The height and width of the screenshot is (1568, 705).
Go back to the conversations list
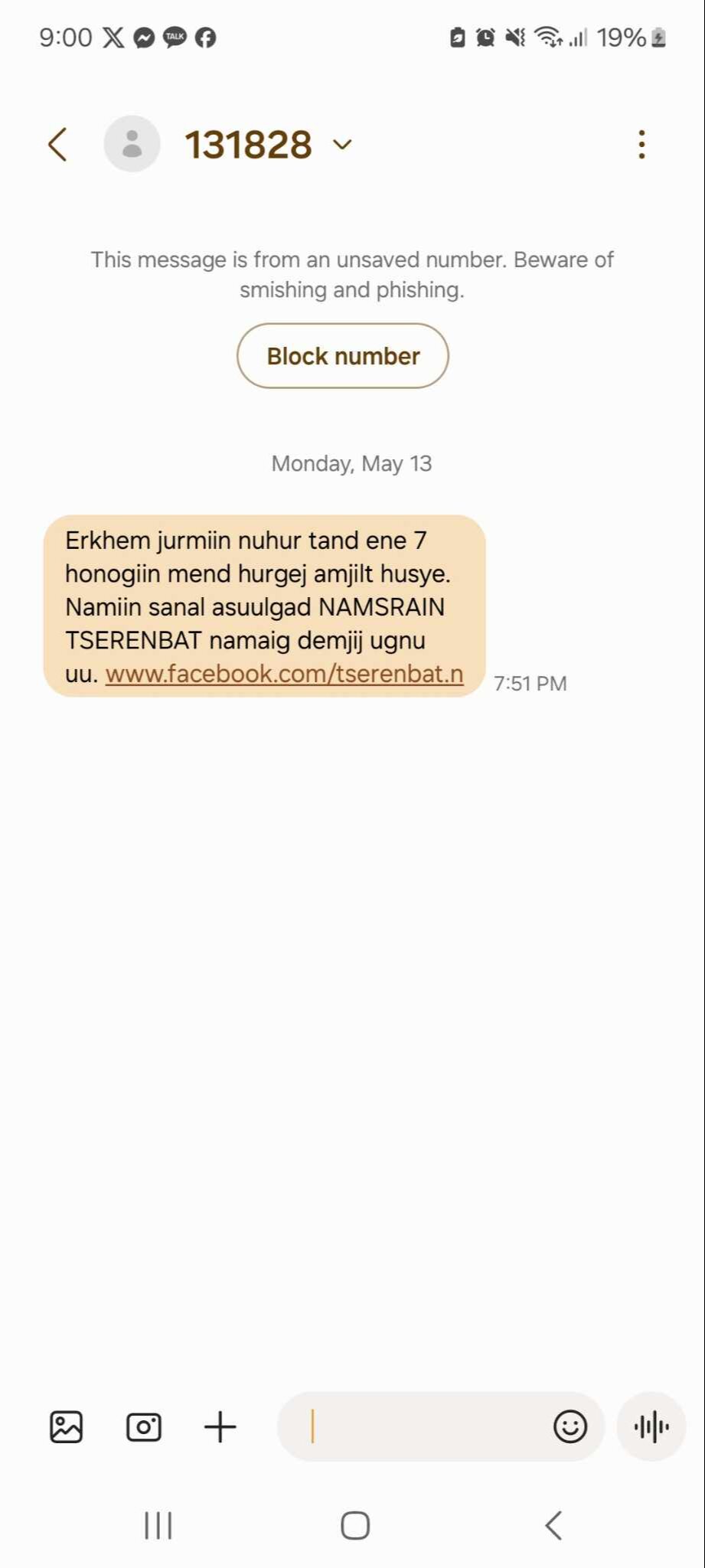point(58,145)
